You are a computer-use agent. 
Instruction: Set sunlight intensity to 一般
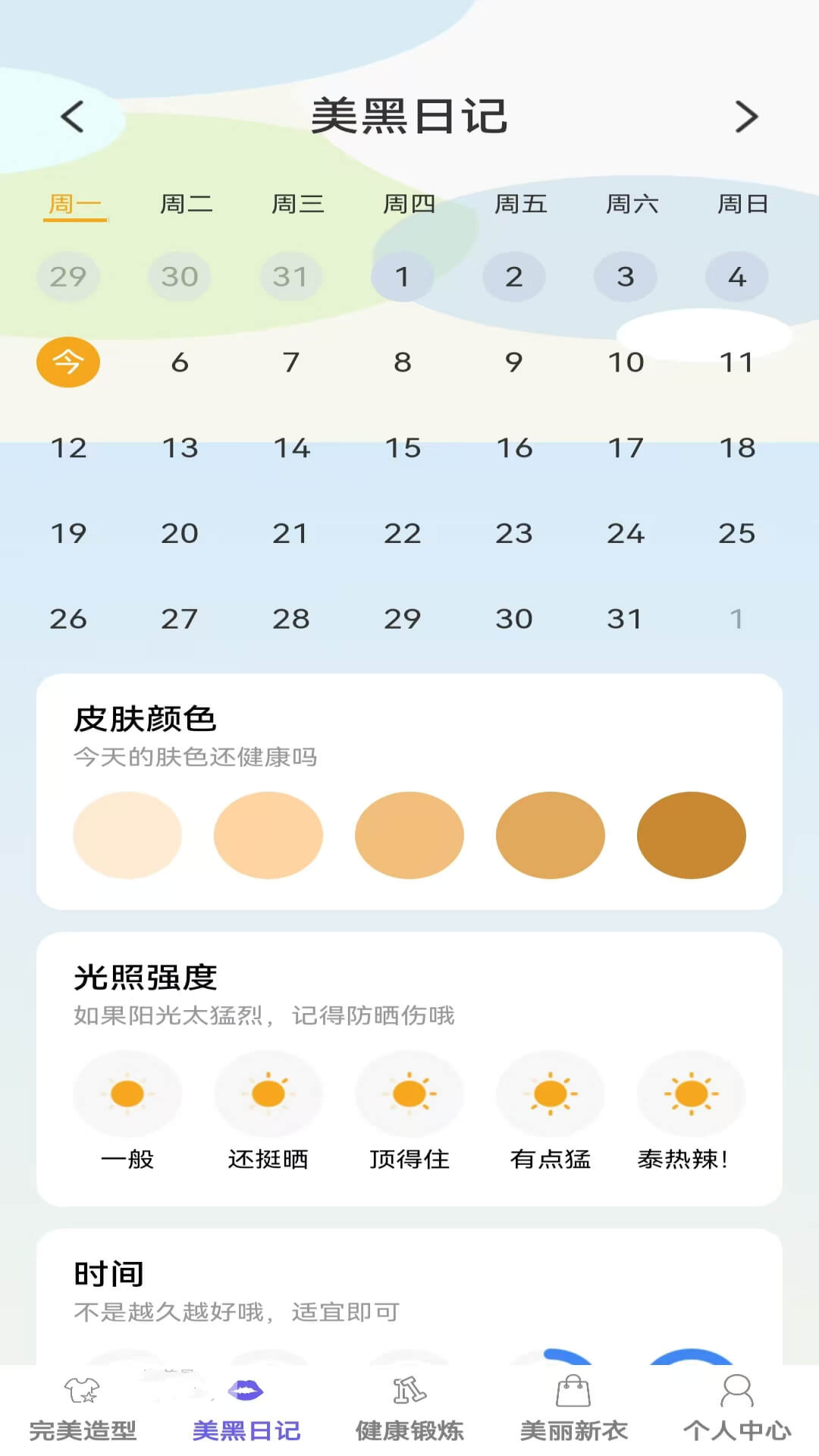127,1094
